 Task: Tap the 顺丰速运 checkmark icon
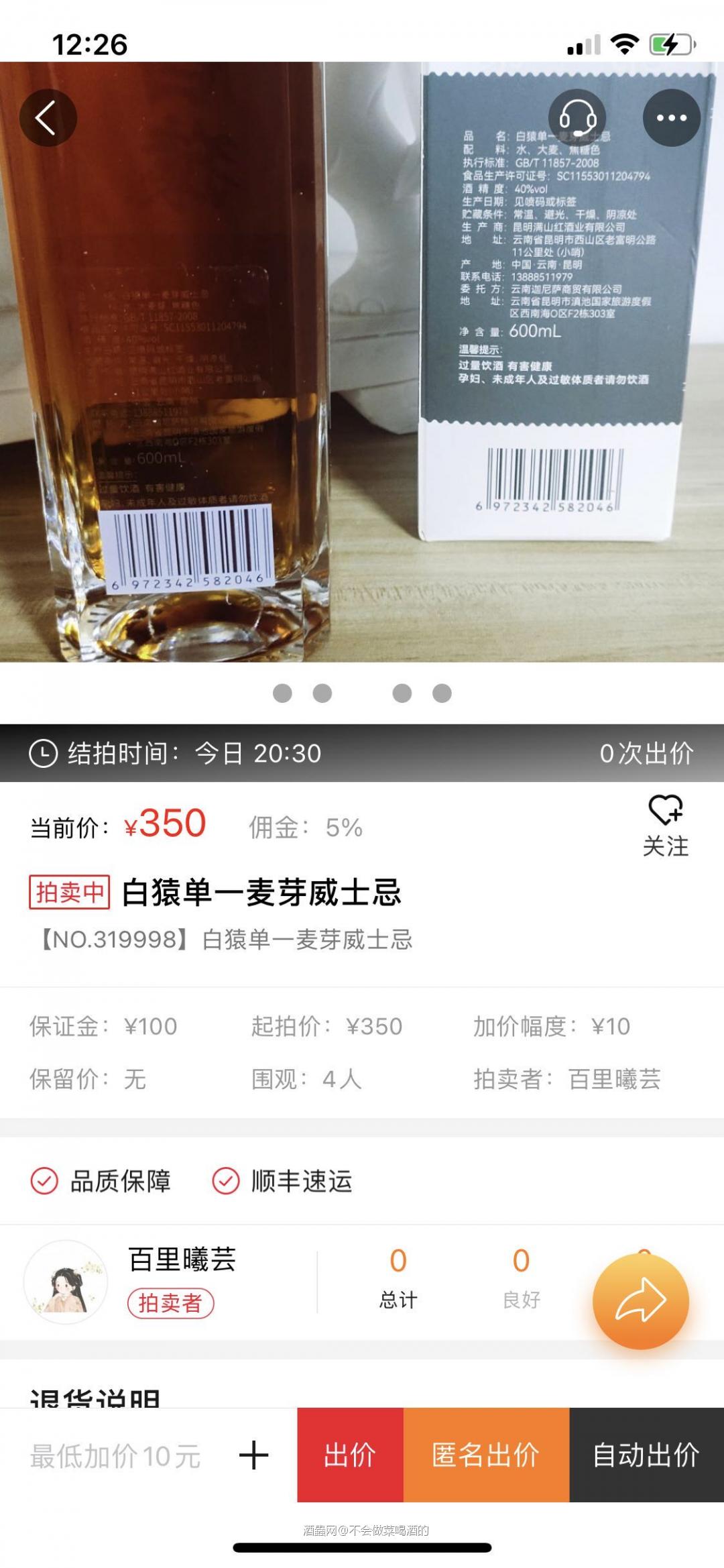pyautogui.click(x=226, y=1181)
